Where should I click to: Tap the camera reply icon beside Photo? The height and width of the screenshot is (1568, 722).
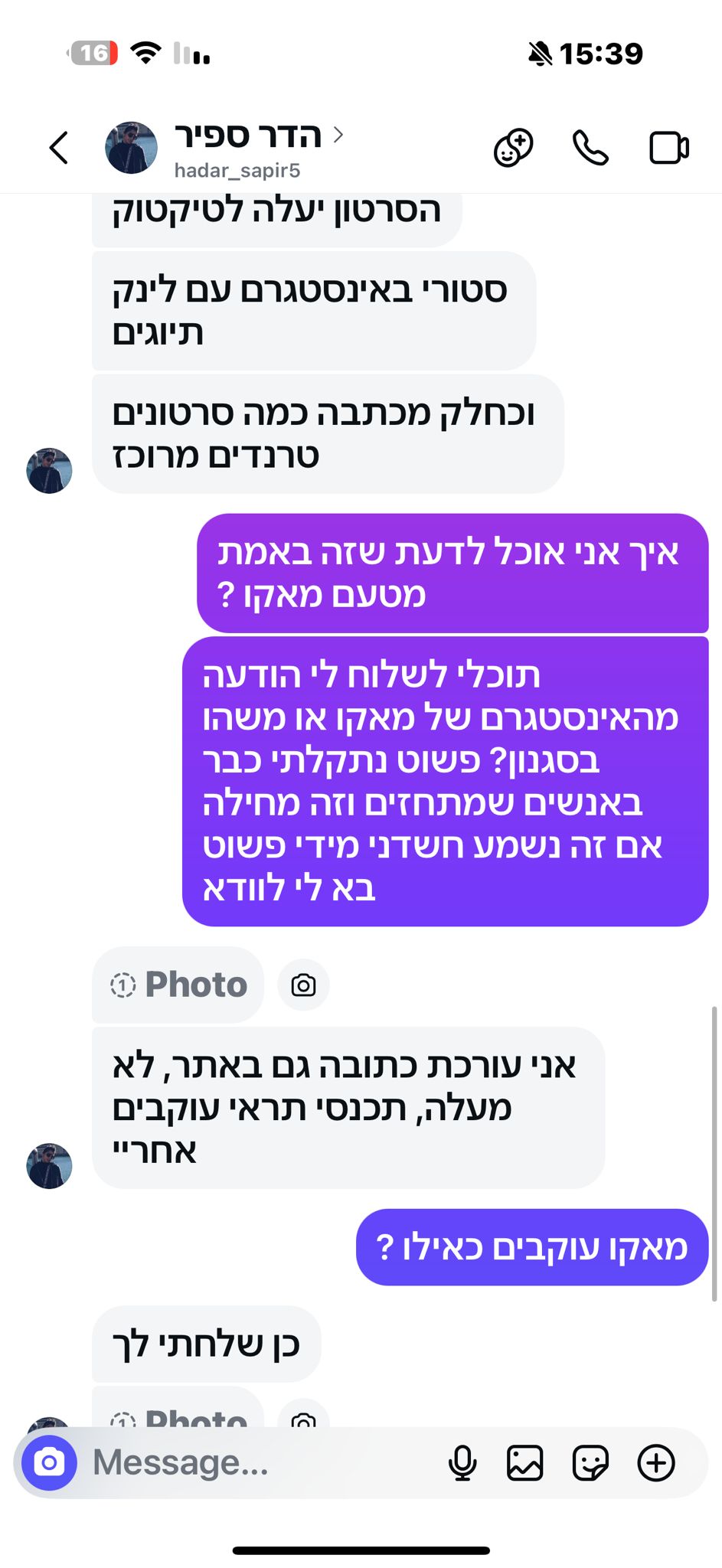303,985
